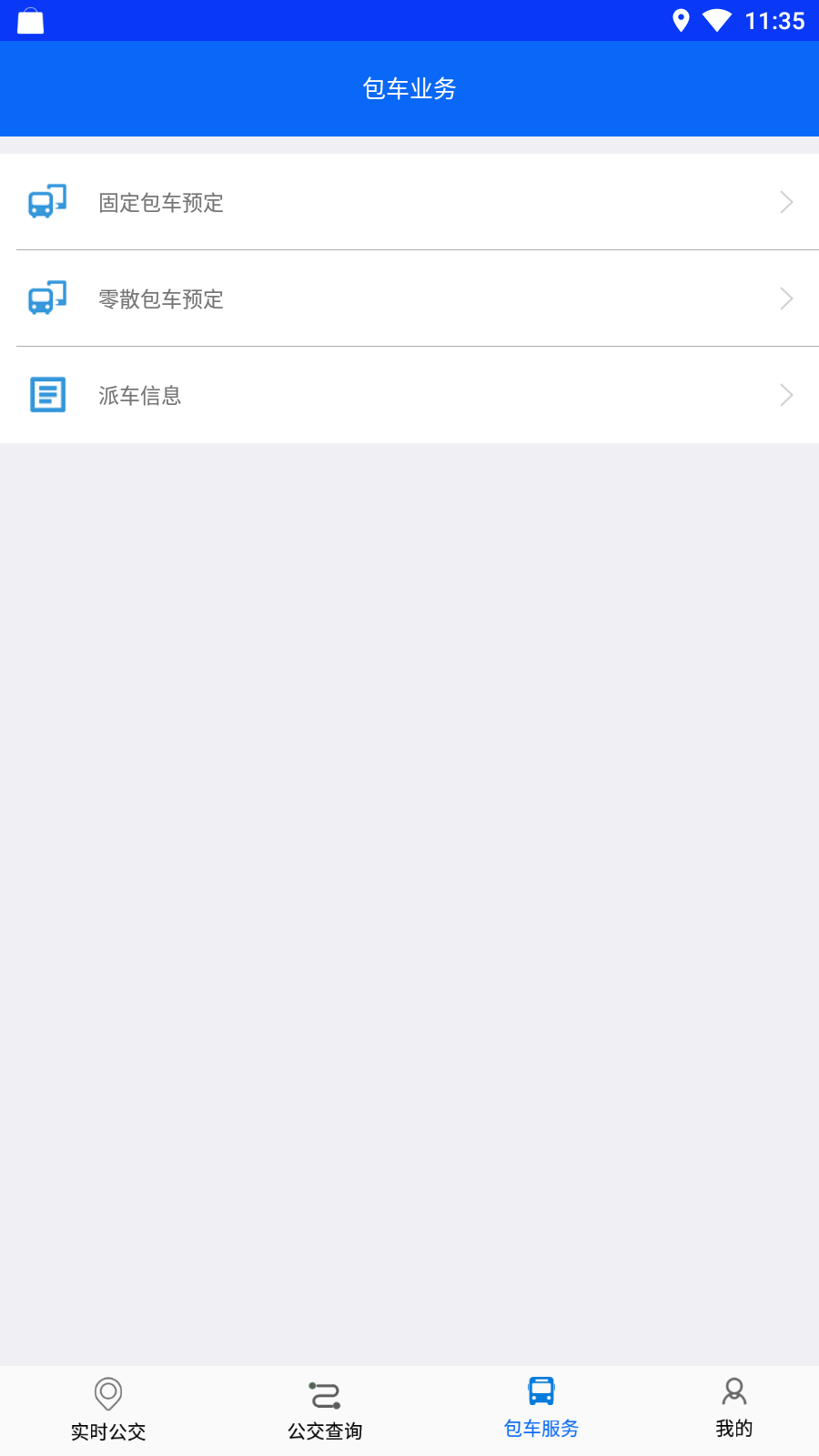The height and width of the screenshot is (1456, 819).
Task: Select the 公交查询 tab label
Action: pos(324,1431)
